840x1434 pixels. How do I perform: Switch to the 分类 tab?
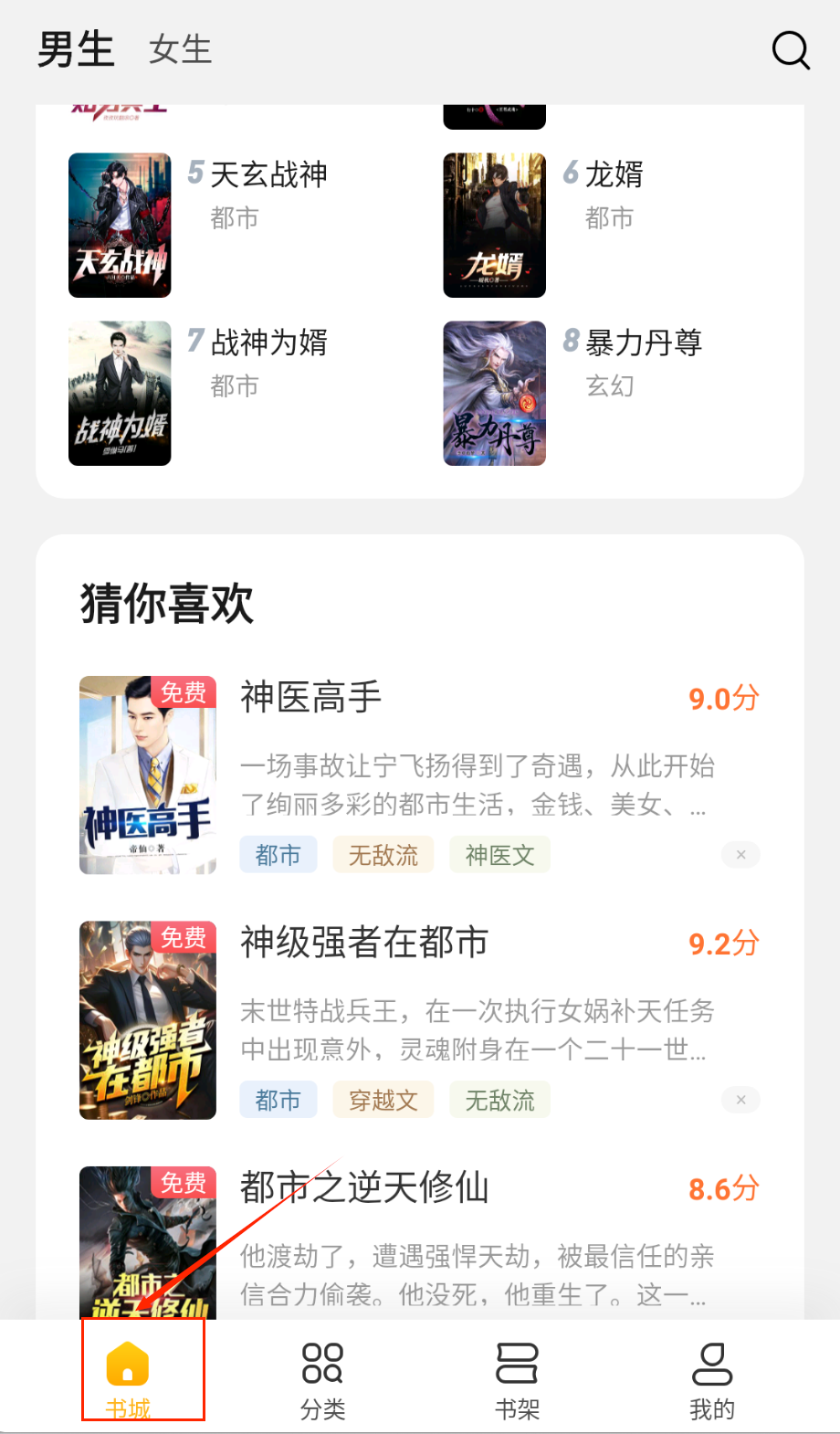(x=322, y=1379)
